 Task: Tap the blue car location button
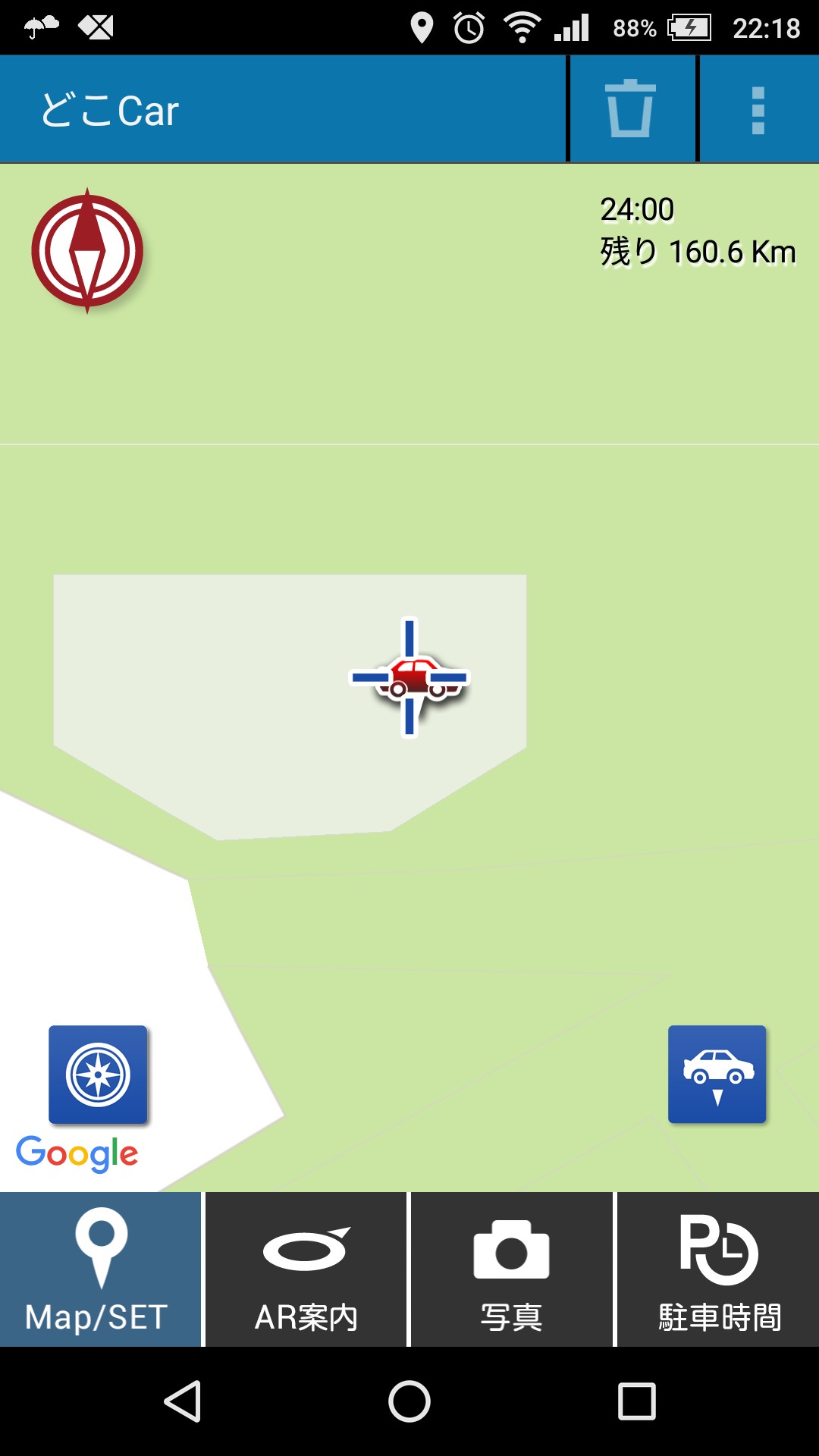(717, 1074)
